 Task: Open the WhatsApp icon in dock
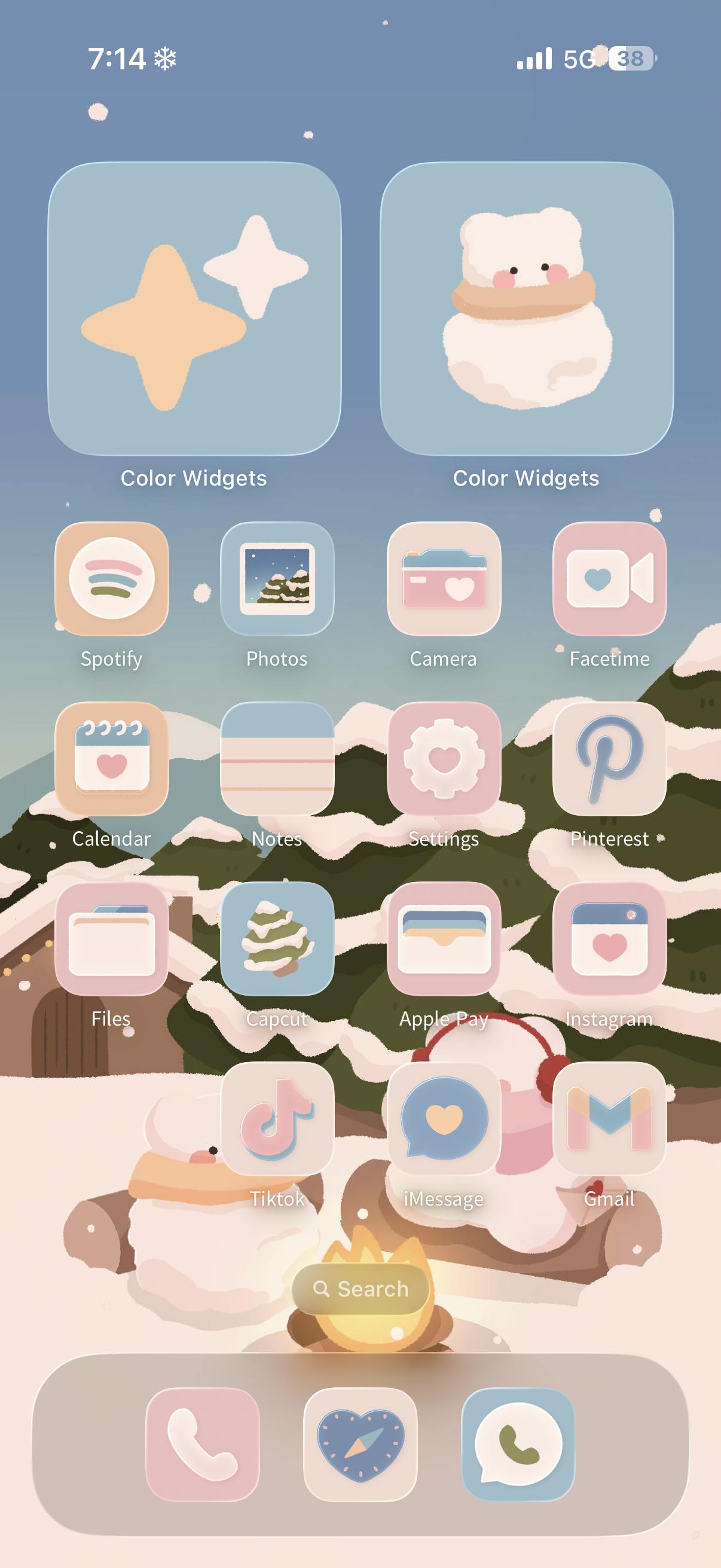coord(518,1444)
